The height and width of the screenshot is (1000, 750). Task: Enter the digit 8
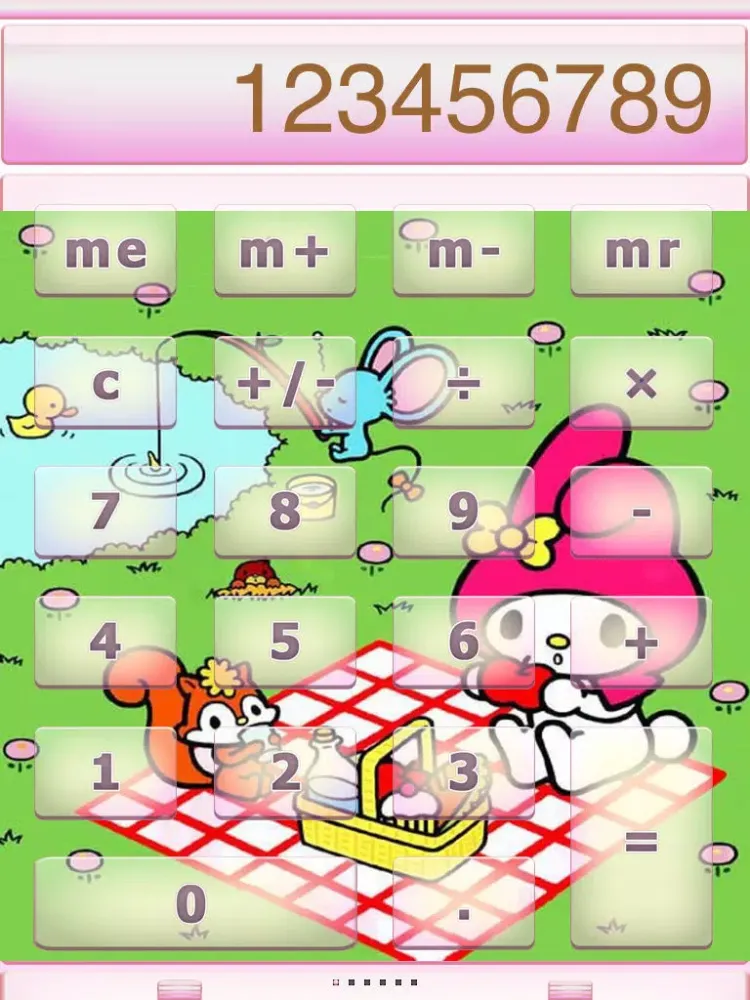click(x=285, y=512)
